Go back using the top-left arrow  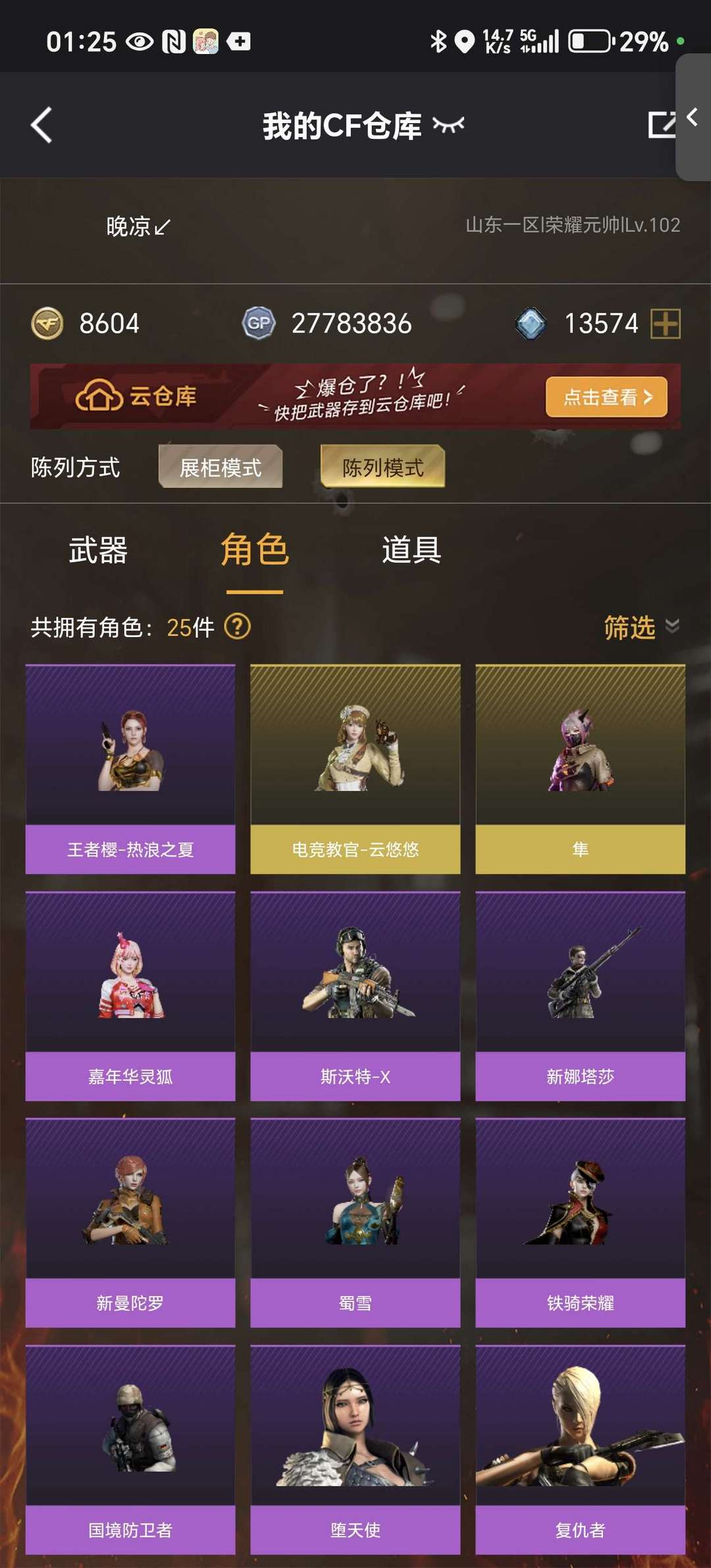[41, 125]
